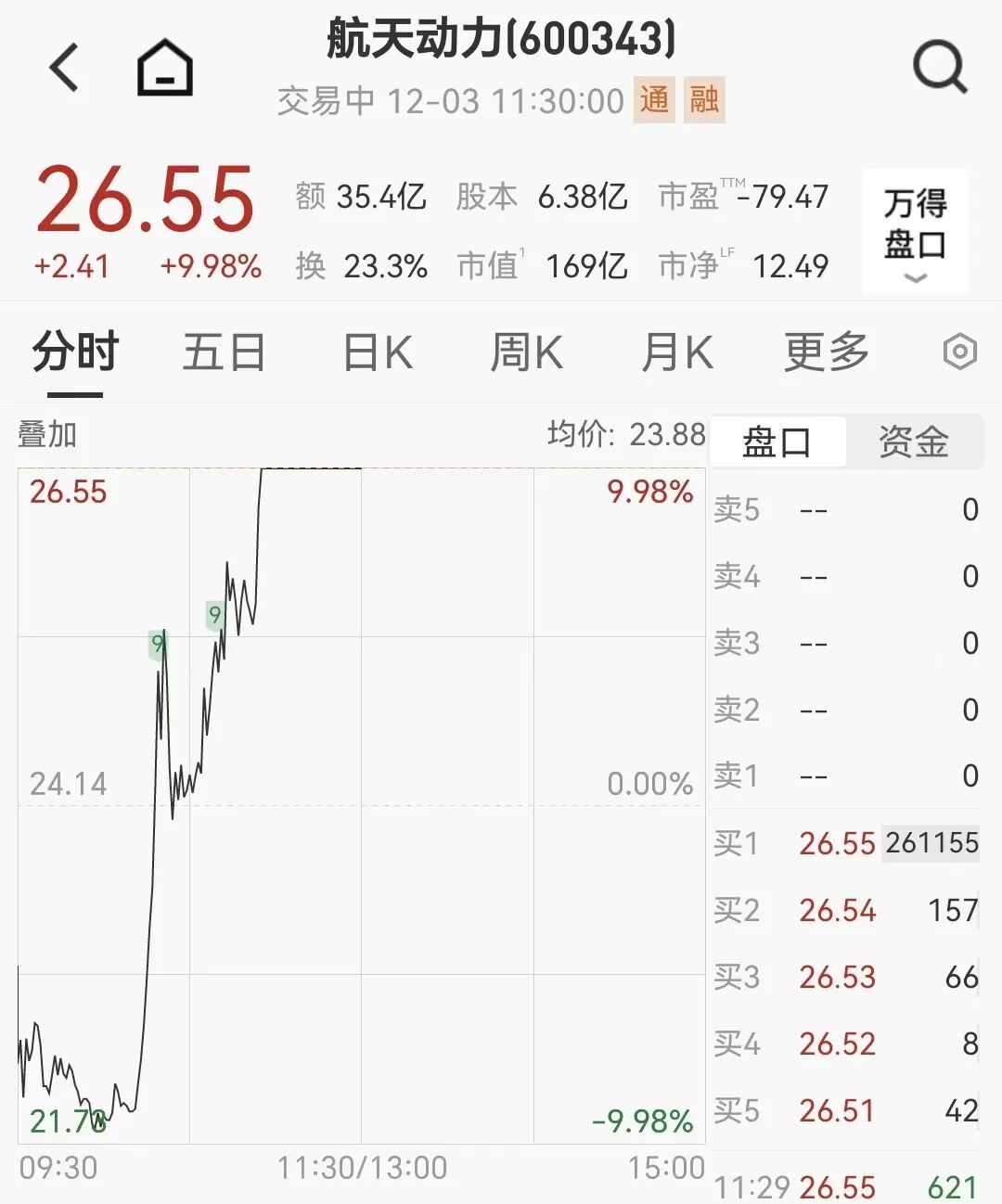Select the 盘口 order book tab

click(777, 442)
